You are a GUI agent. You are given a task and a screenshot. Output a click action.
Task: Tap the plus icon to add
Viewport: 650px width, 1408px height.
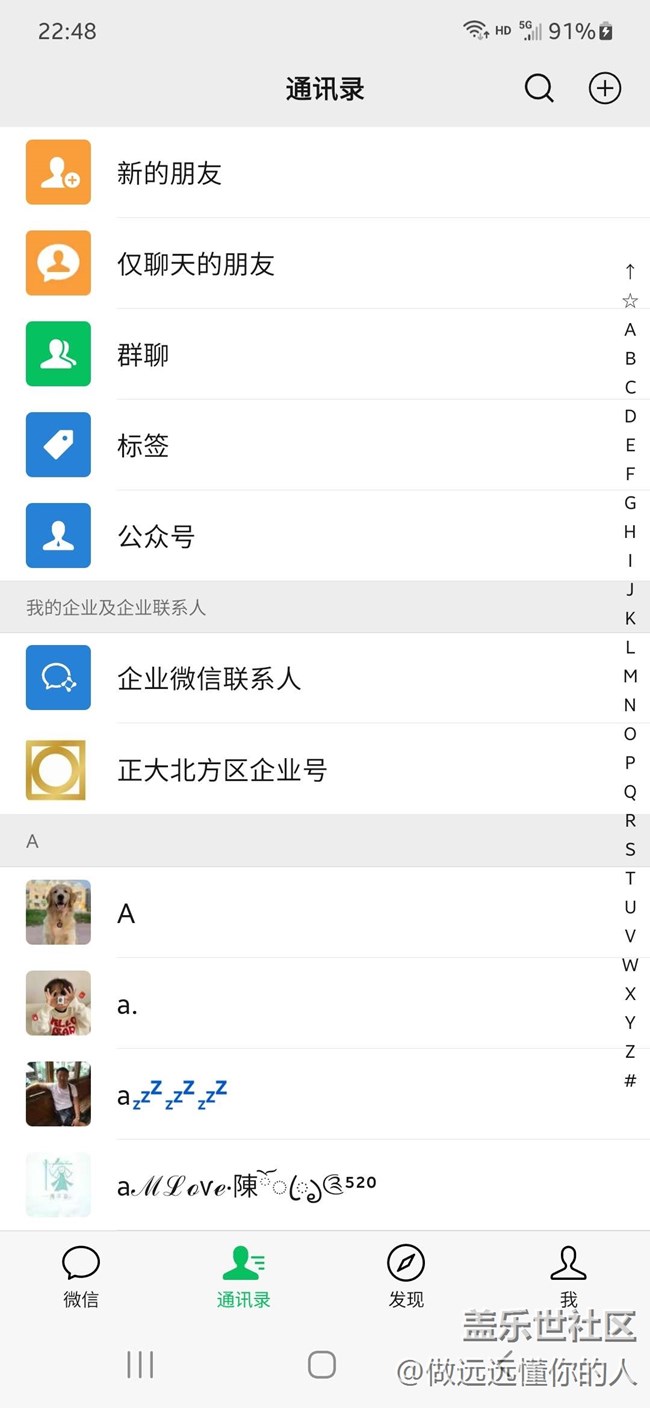pos(604,89)
